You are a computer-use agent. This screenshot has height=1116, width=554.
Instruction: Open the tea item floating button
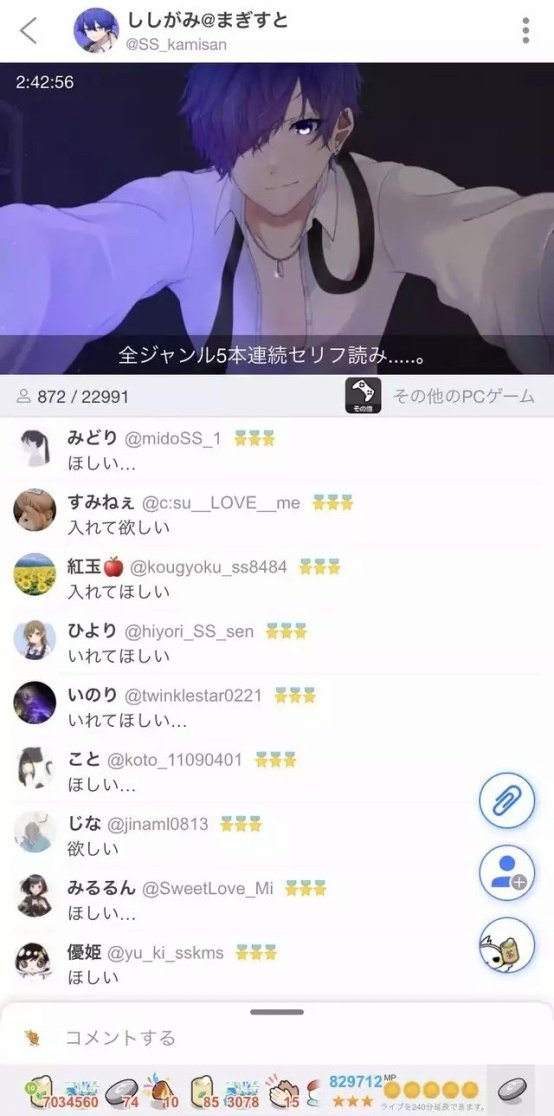coord(506,945)
